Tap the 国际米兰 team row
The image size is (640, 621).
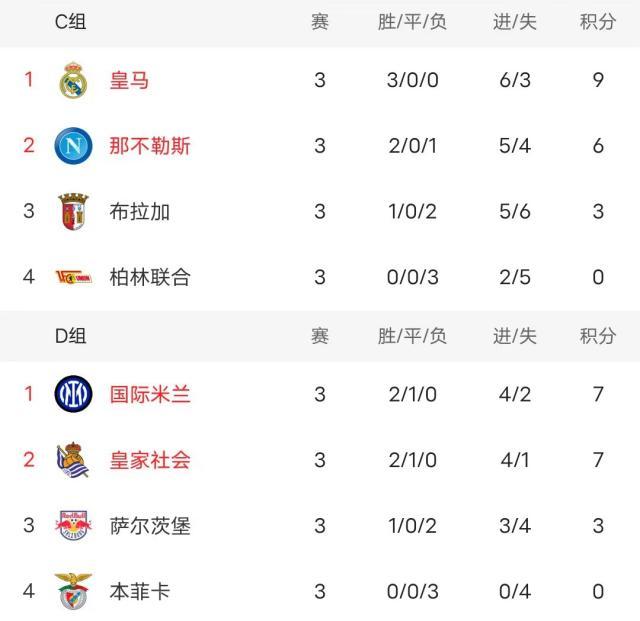coord(150,394)
